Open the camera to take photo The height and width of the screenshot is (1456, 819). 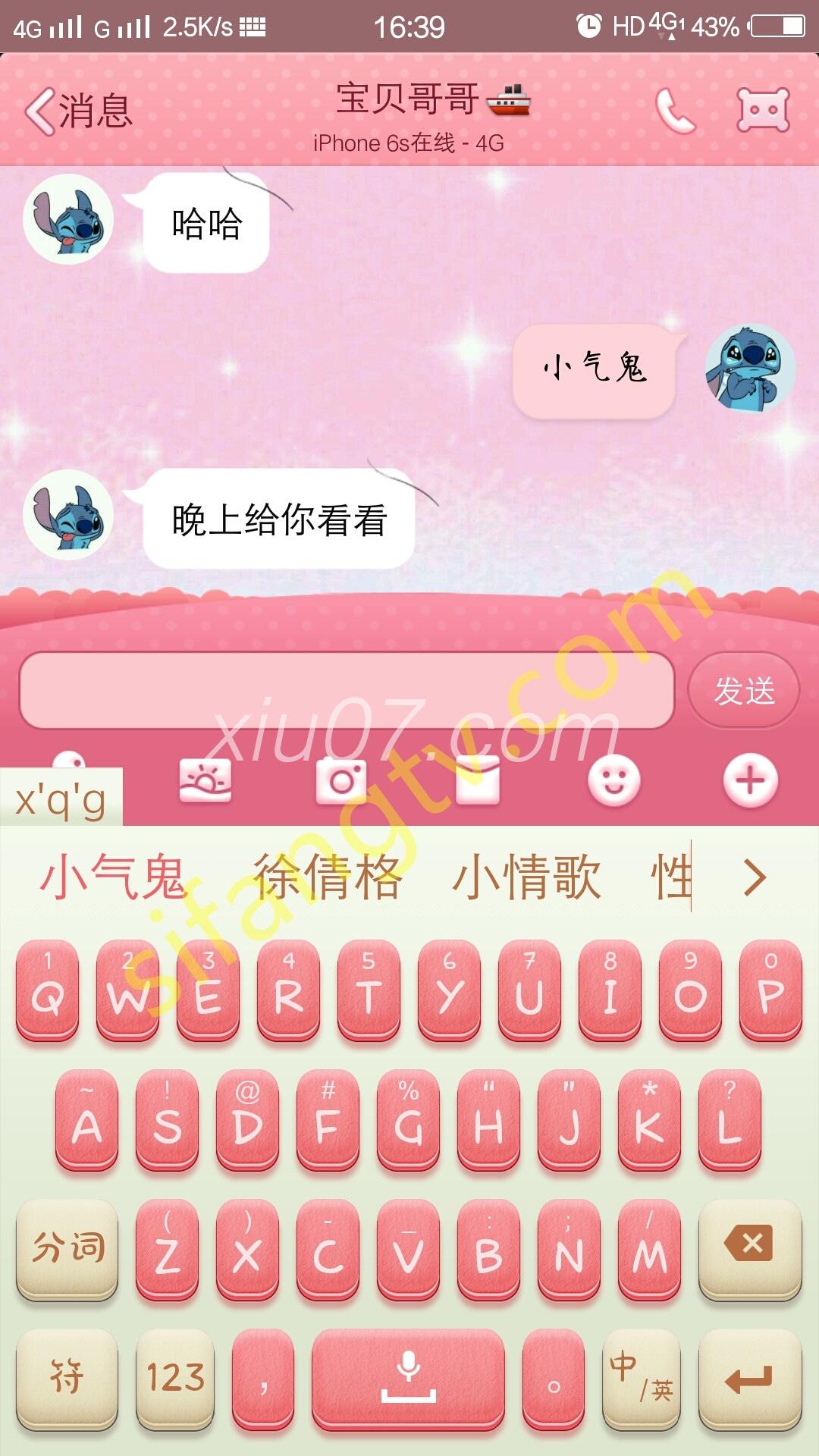click(x=341, y=780)
